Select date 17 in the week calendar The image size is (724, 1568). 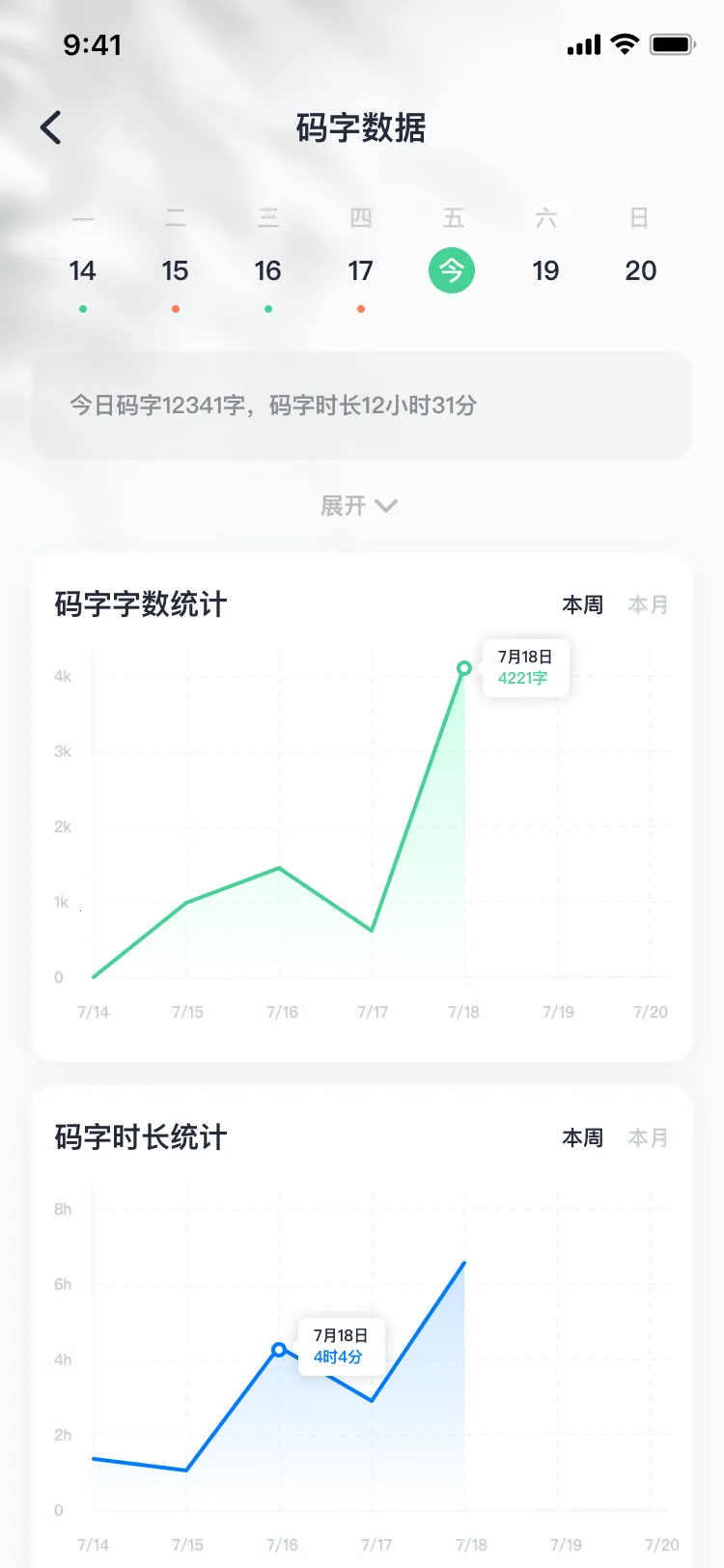pos(360,270)
